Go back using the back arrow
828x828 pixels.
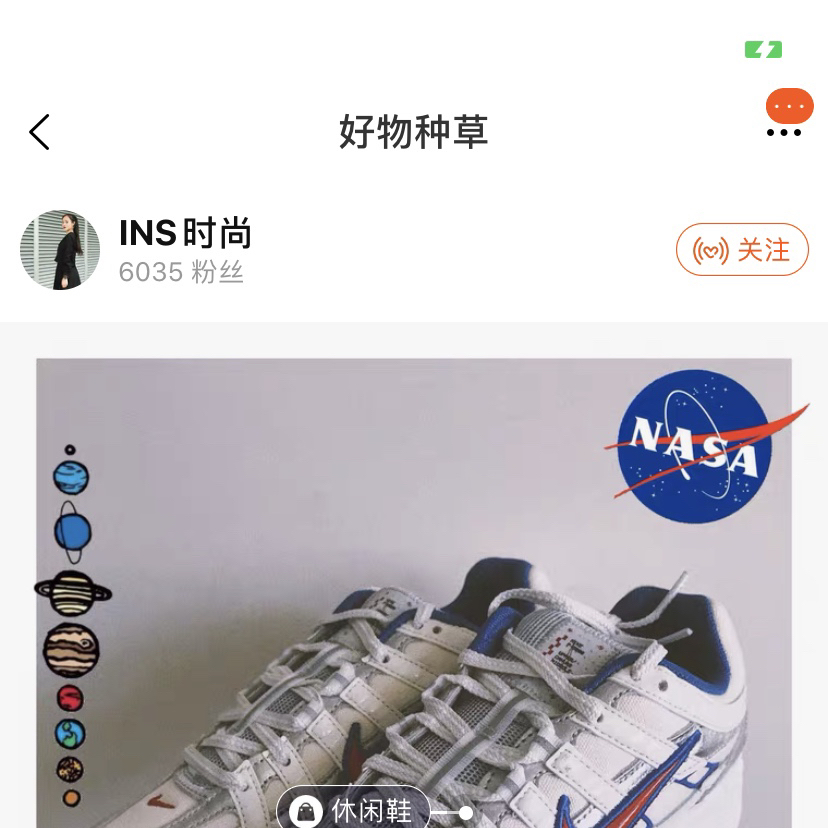pyautogui.click(x=40, y=132)
